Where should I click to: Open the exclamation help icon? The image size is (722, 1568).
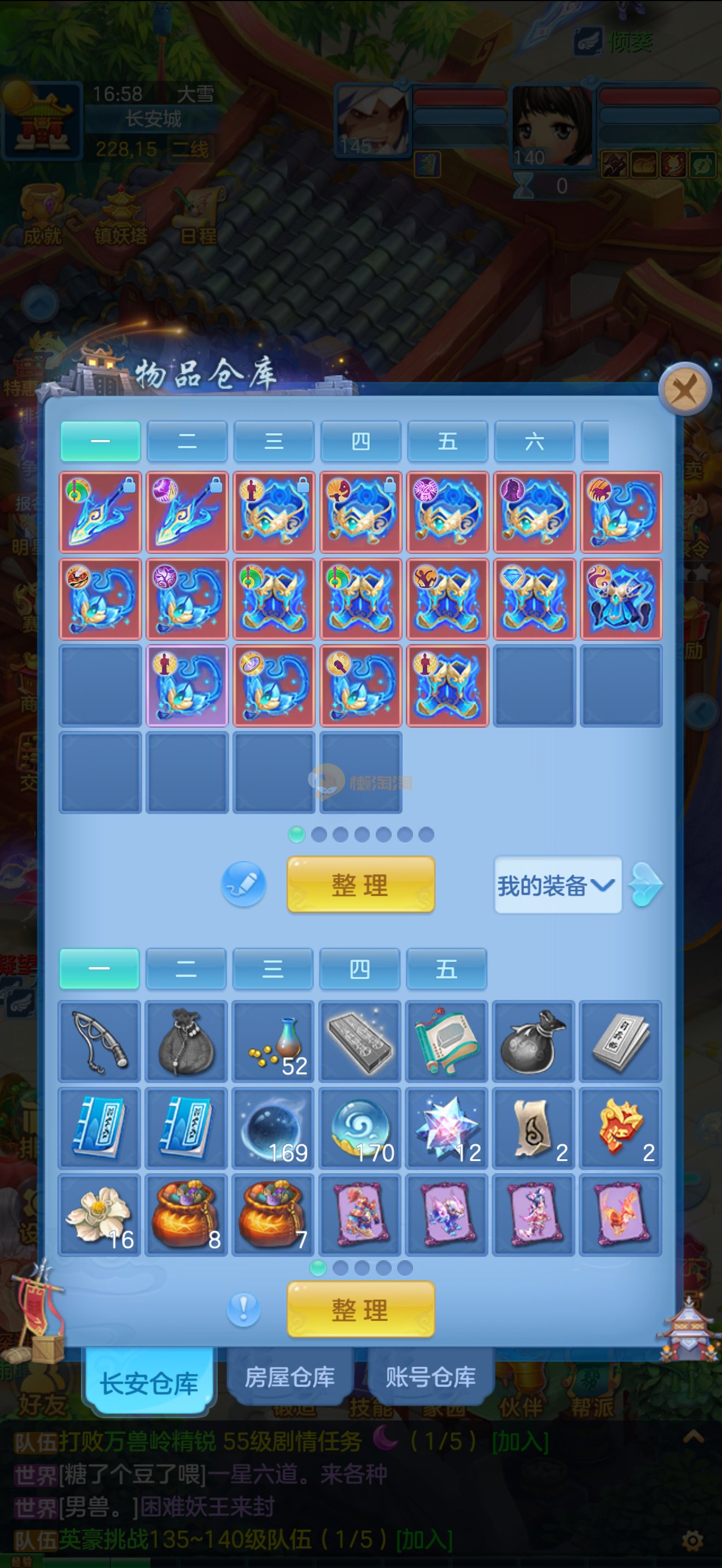(x=243, y=1309)
